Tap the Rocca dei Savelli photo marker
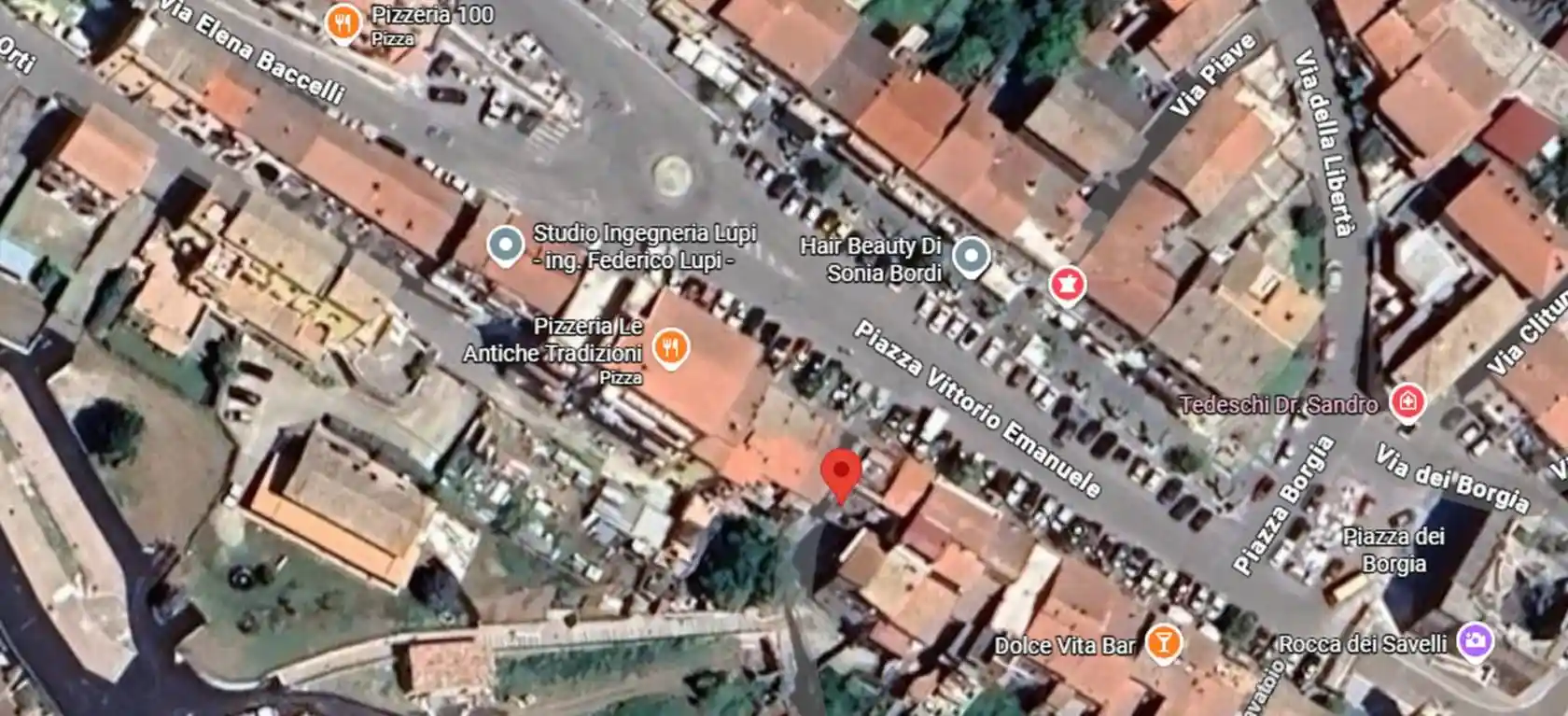The width and height of the screenshot is (1568, 716). coord(1475,641)
